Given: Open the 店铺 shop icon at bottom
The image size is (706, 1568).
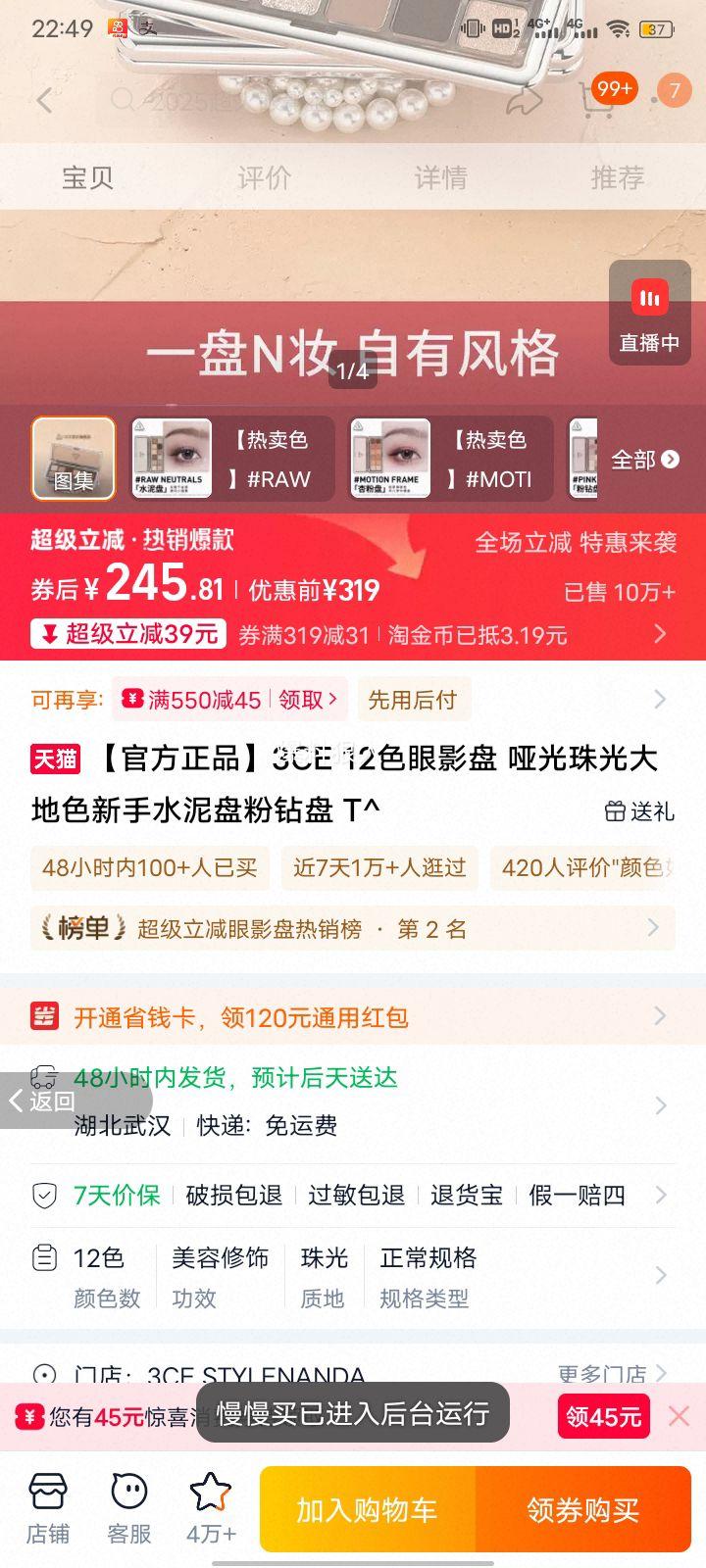Looking at the screenshot, I should pyautogui.click(x=46, y=1506).
